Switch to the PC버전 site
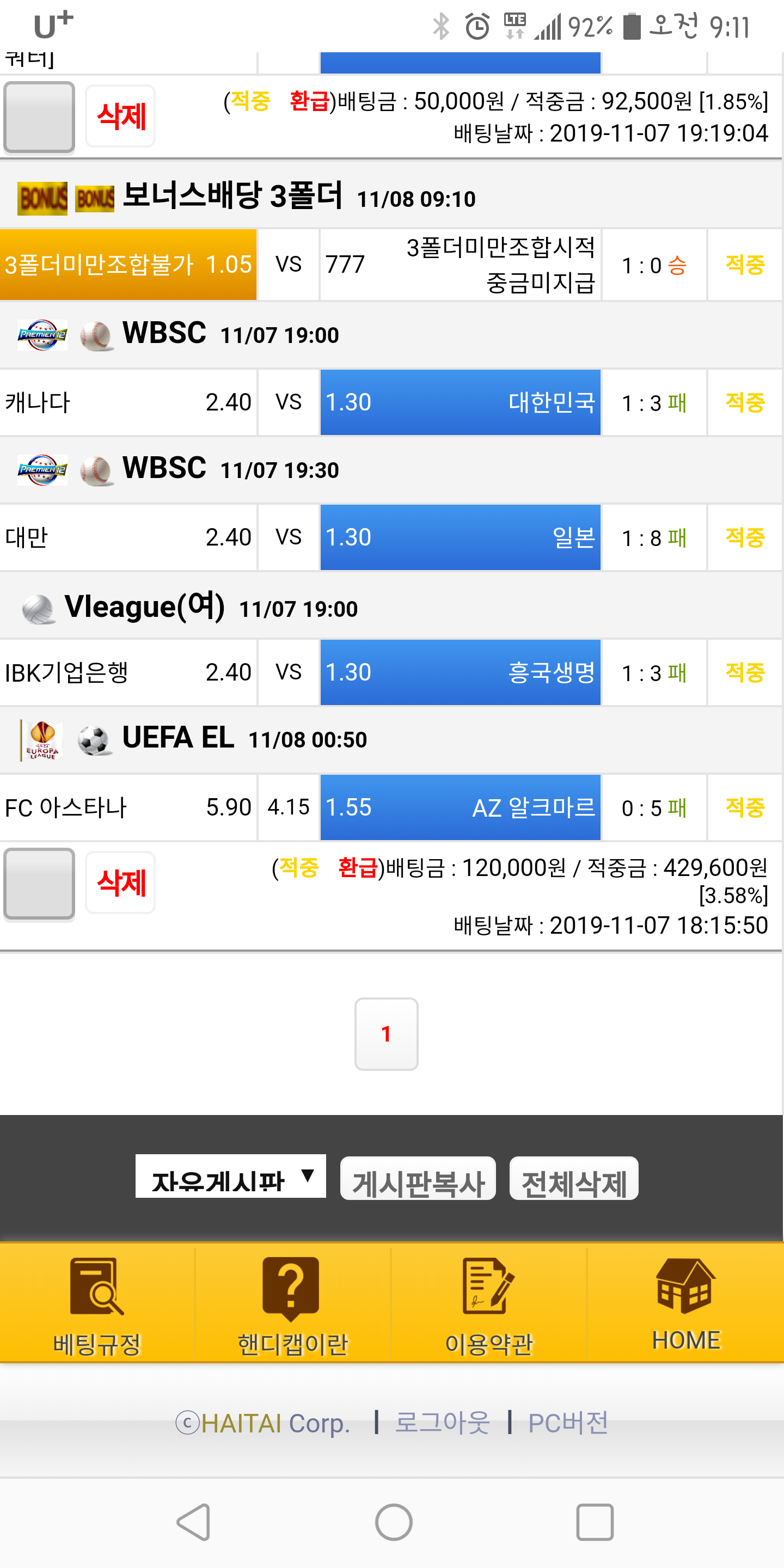This screenshot has width=784, height=1568. click(568, 1423)
